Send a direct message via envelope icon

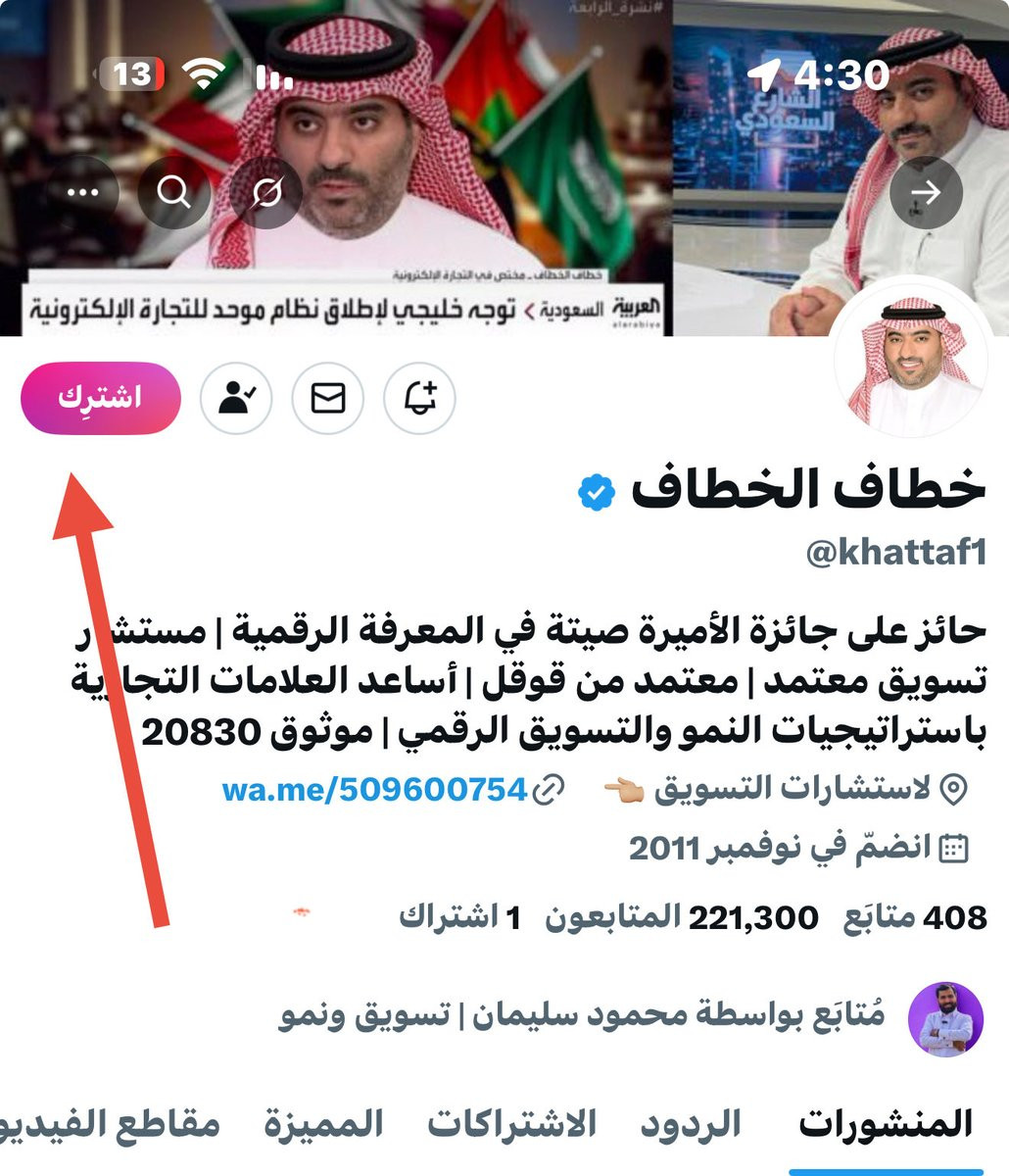327,398
